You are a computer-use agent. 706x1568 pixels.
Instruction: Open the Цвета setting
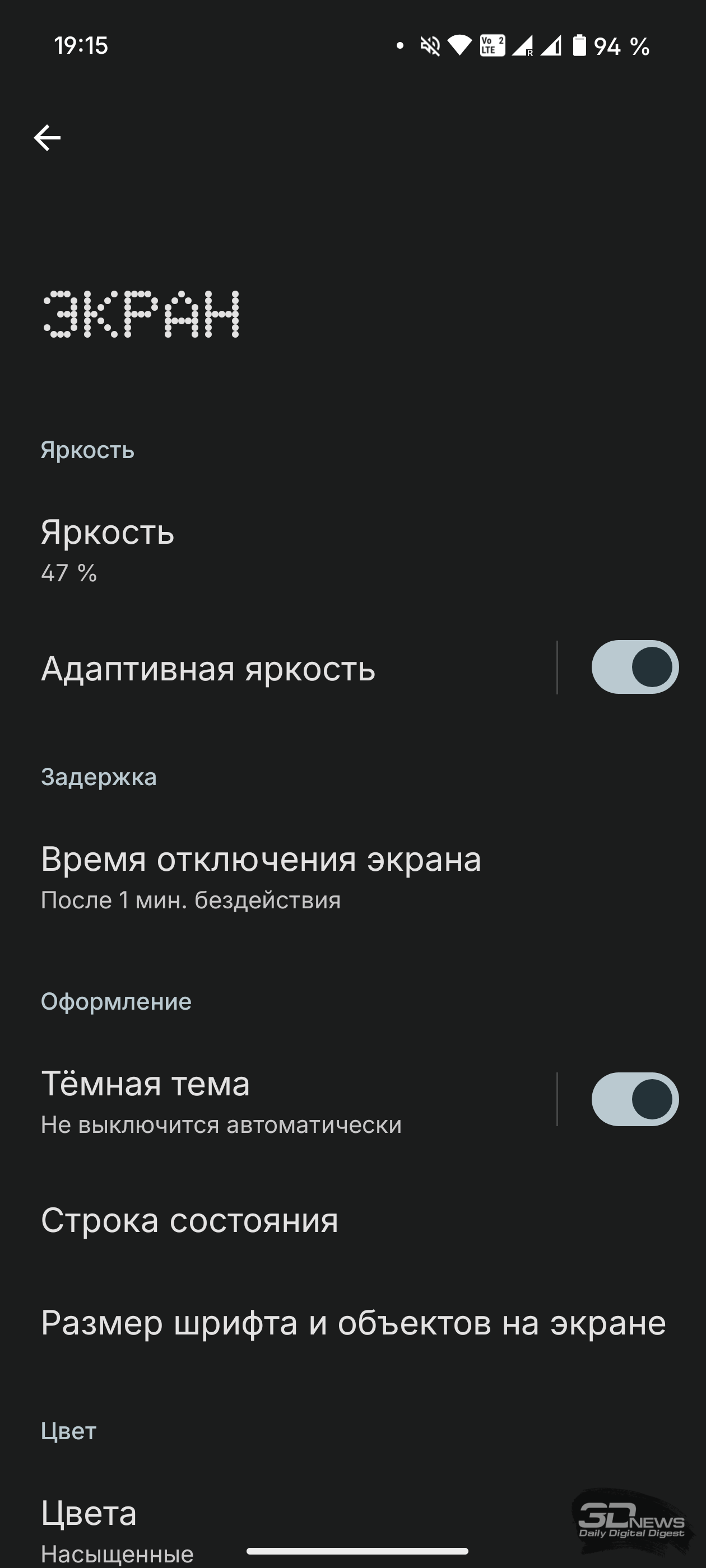[352, 1529]
